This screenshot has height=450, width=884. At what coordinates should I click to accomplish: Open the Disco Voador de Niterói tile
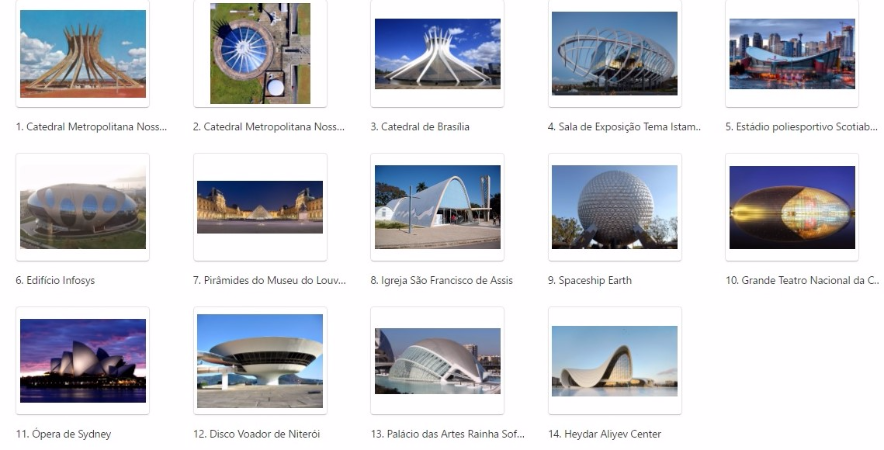[x=260, y=360]
